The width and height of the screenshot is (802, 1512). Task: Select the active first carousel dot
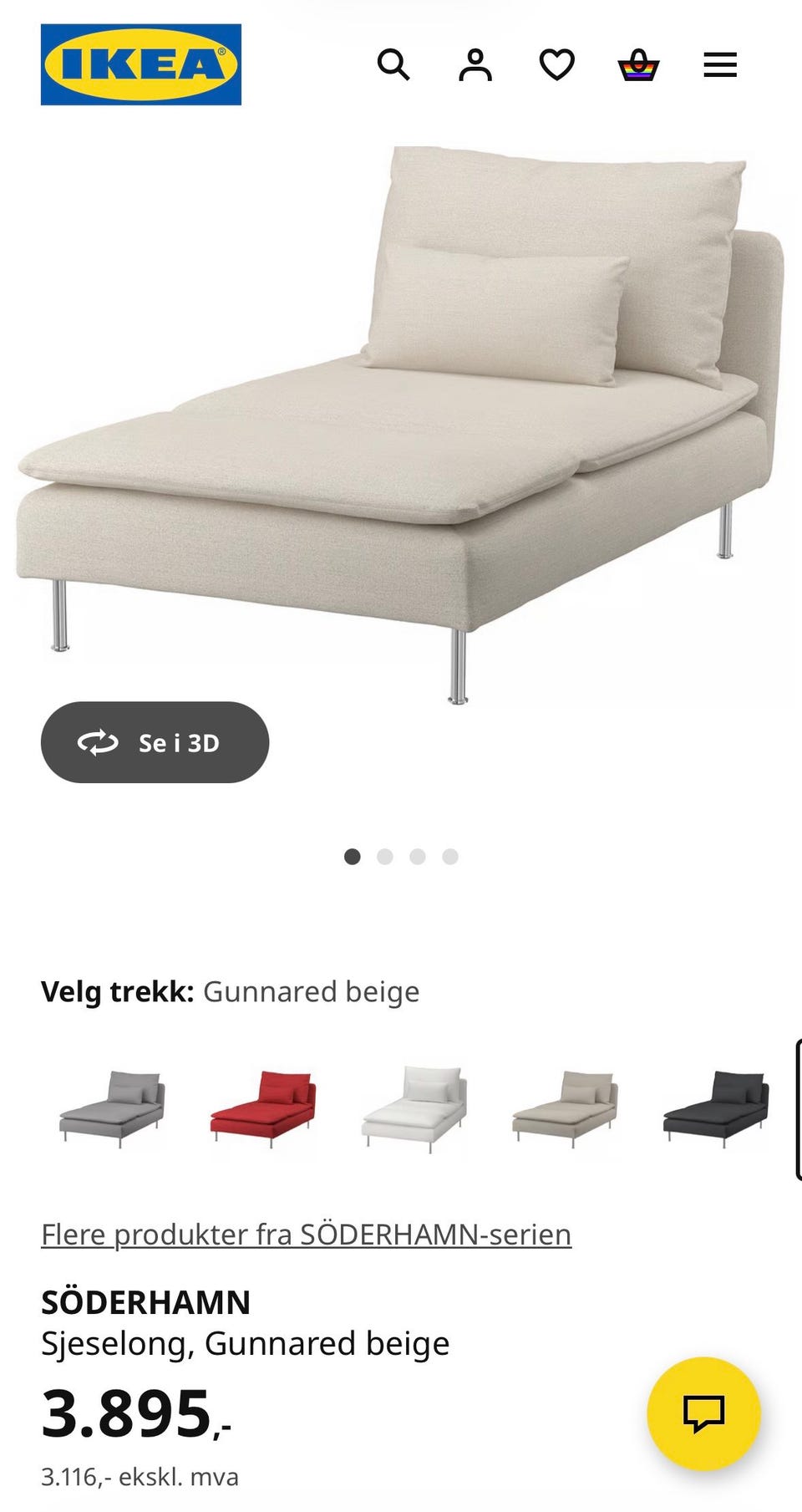click(x=353, y=856)
